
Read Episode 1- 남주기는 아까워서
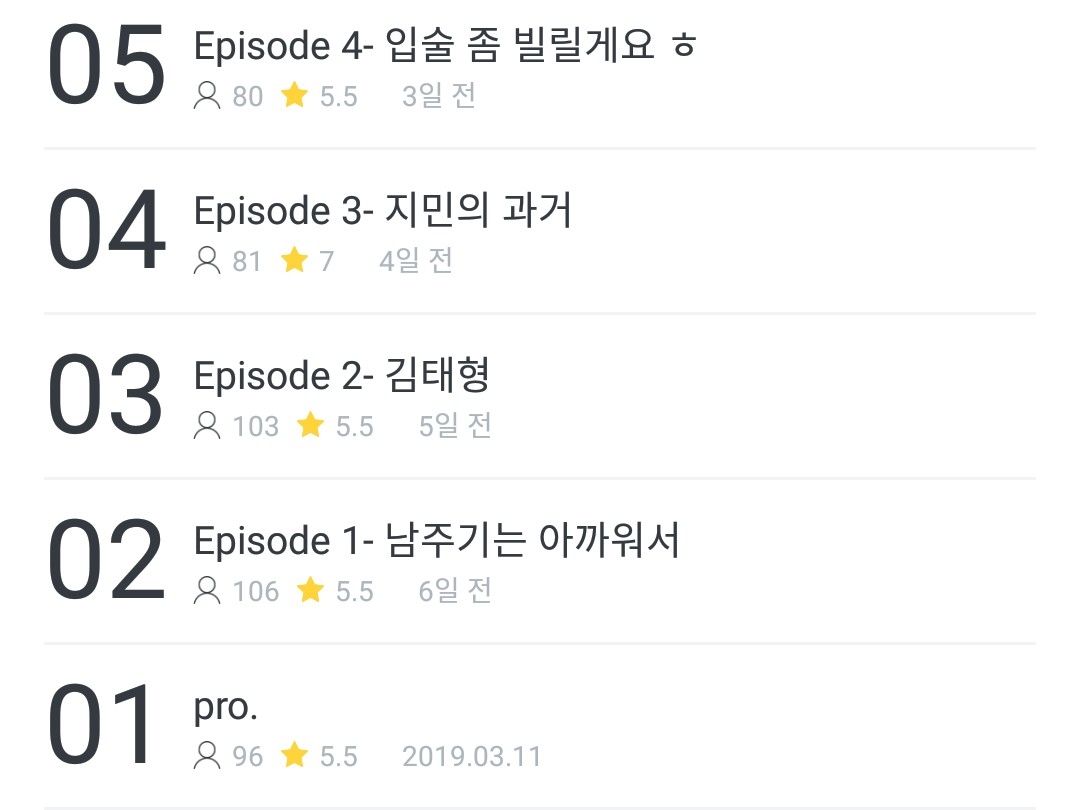pos(436,541)
